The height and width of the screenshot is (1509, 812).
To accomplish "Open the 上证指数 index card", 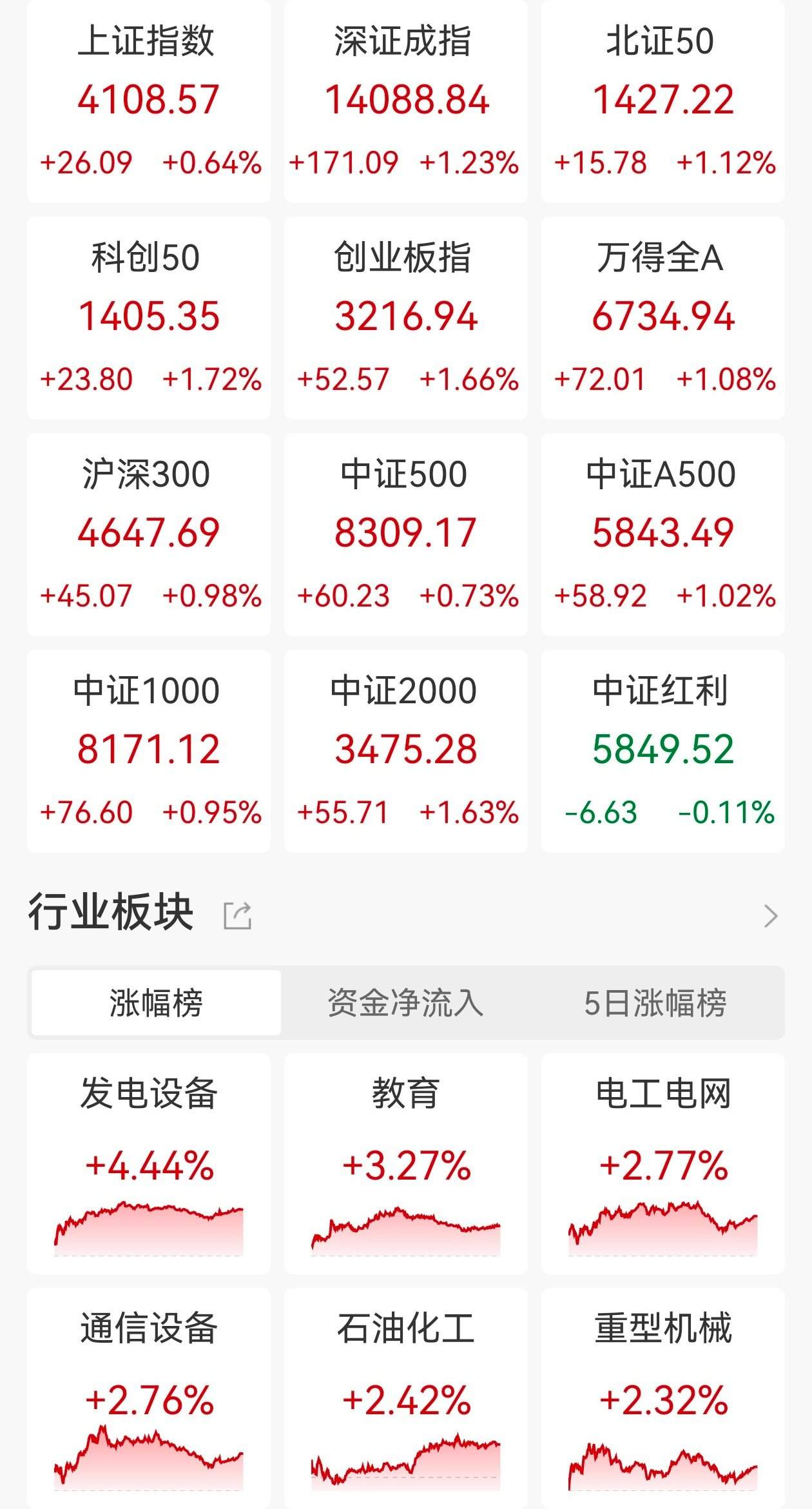I will click(148, 102).
